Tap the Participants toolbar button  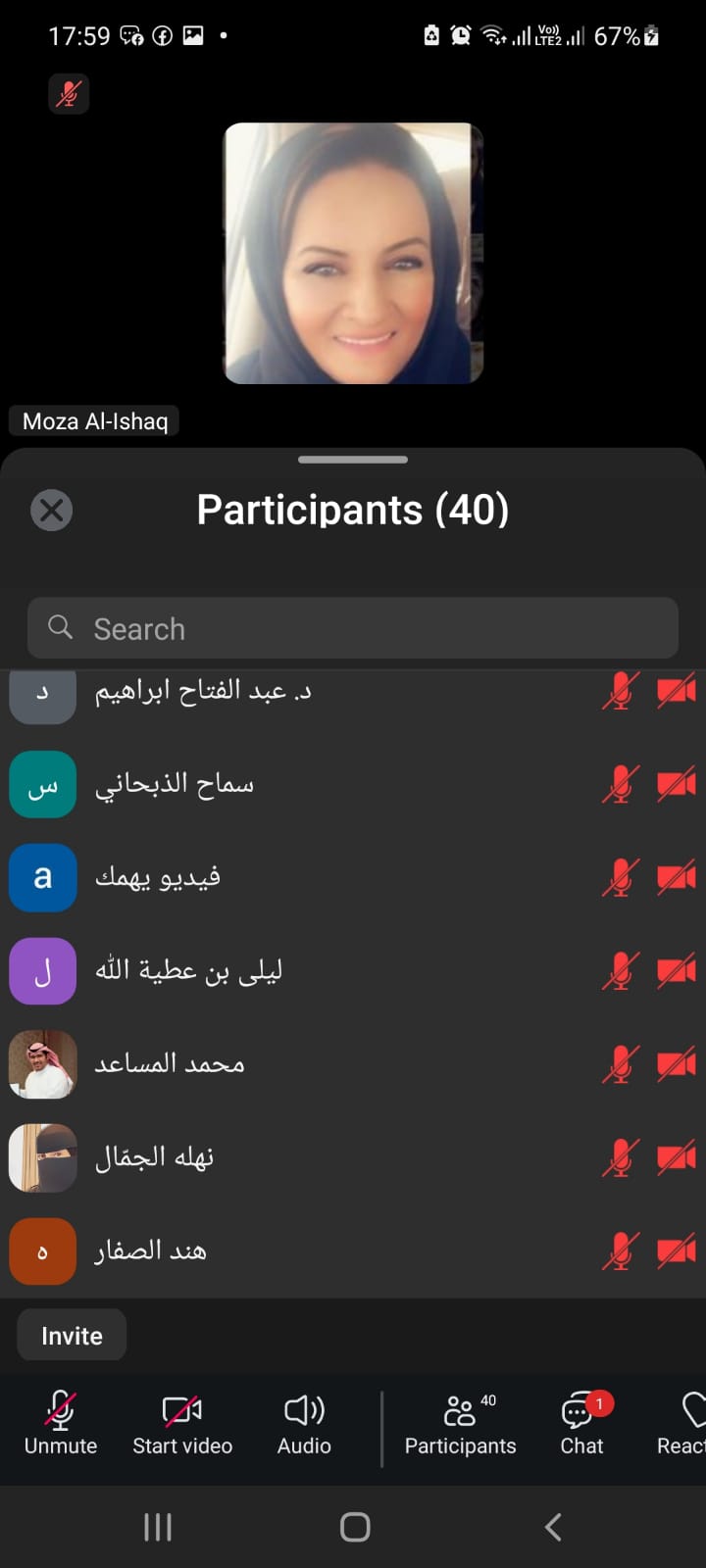[x=460, y=1424]
